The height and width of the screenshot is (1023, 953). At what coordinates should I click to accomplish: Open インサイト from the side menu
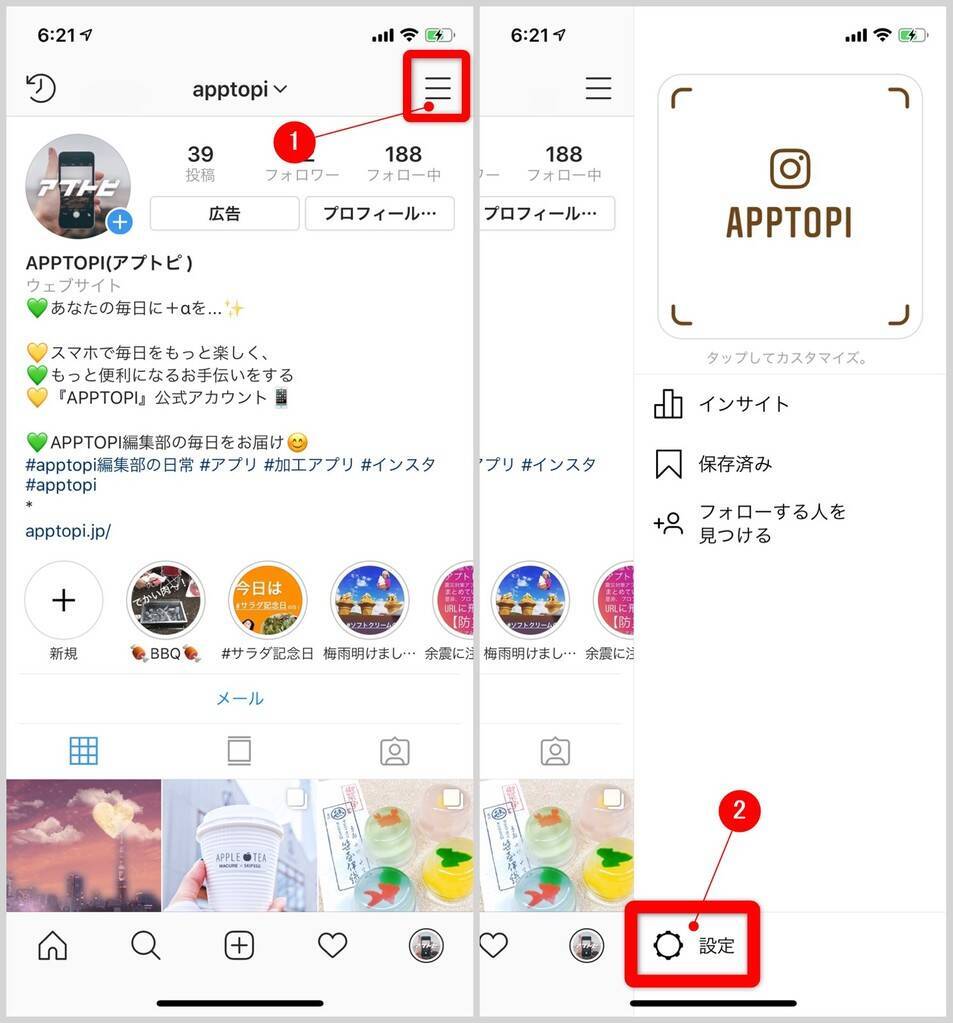point(743,404)
